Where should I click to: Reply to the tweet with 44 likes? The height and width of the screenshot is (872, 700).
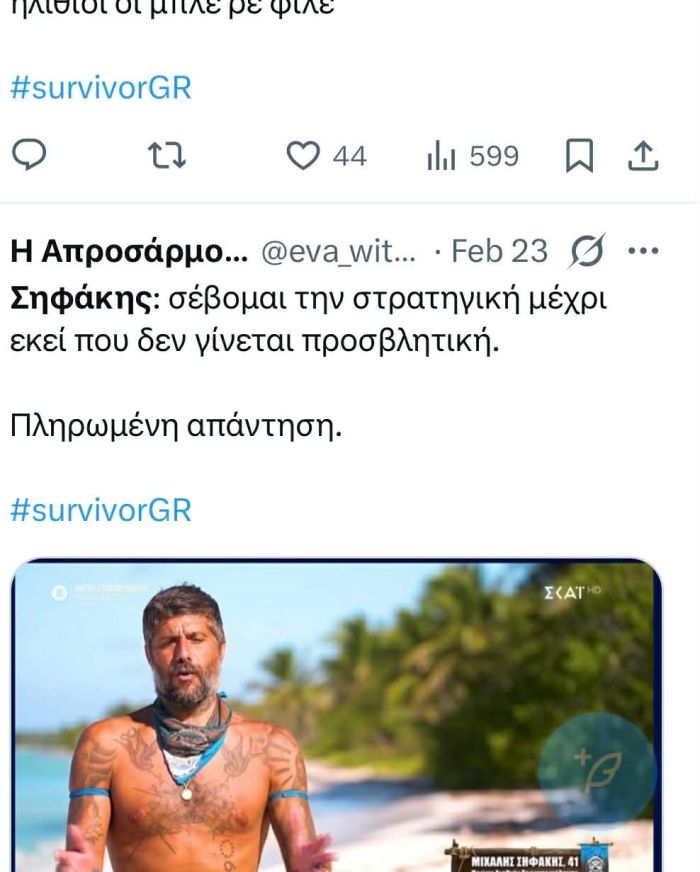pyautogui.click(x=31, y=156)
